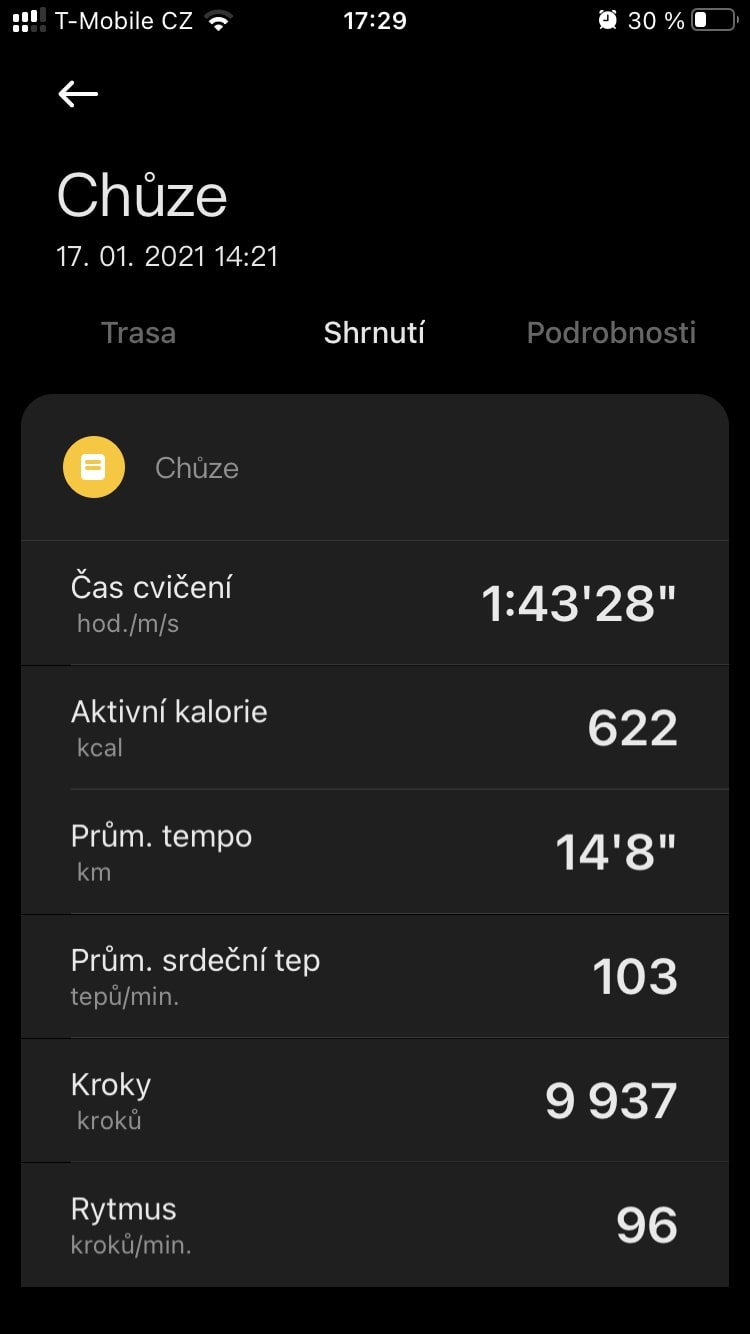Go back using the arrow icon

tap(78, 94)
